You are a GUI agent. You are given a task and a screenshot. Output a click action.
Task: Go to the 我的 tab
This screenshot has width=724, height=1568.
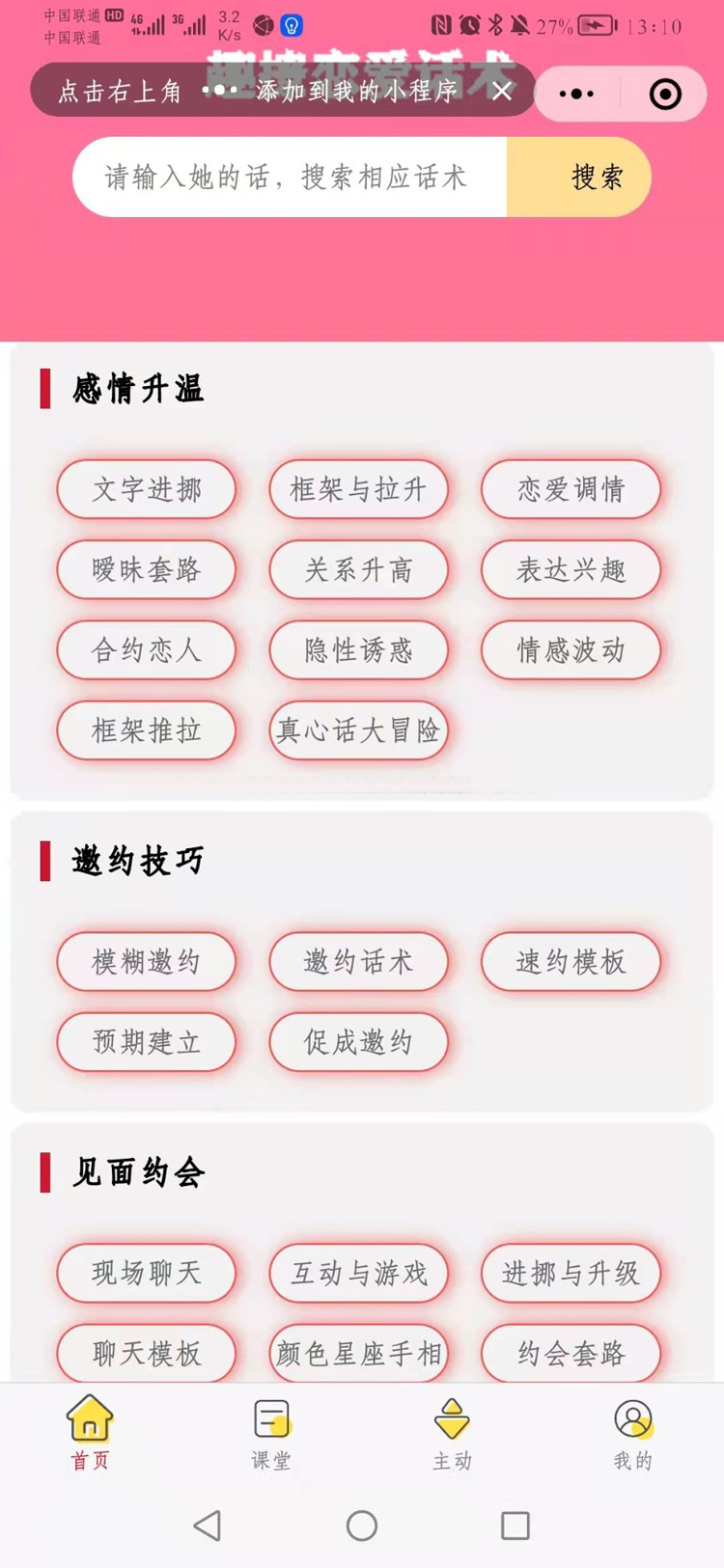(633, 1434)
